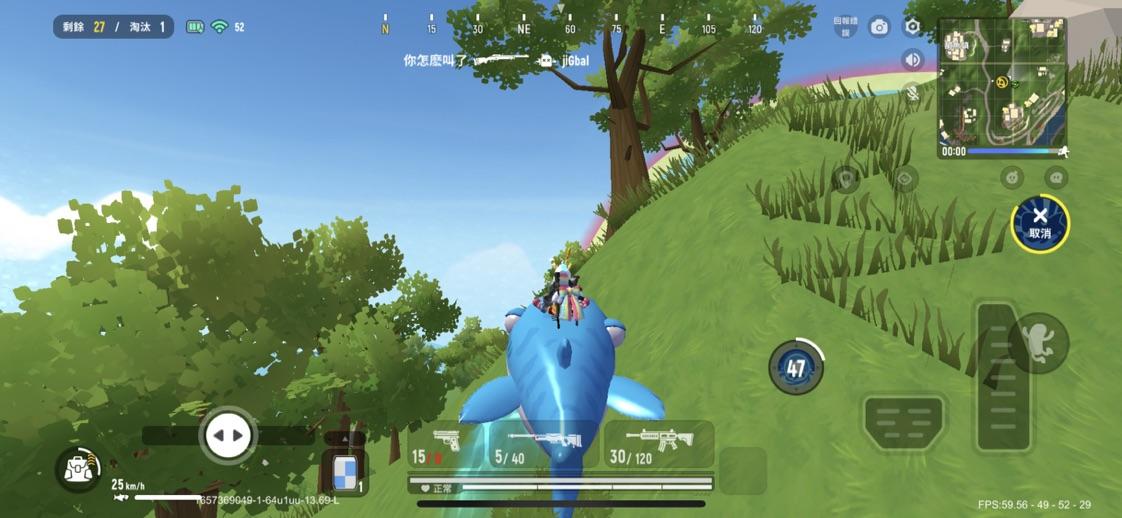Select the assault rifle 30/120 slot

click(x=658, y=445)
